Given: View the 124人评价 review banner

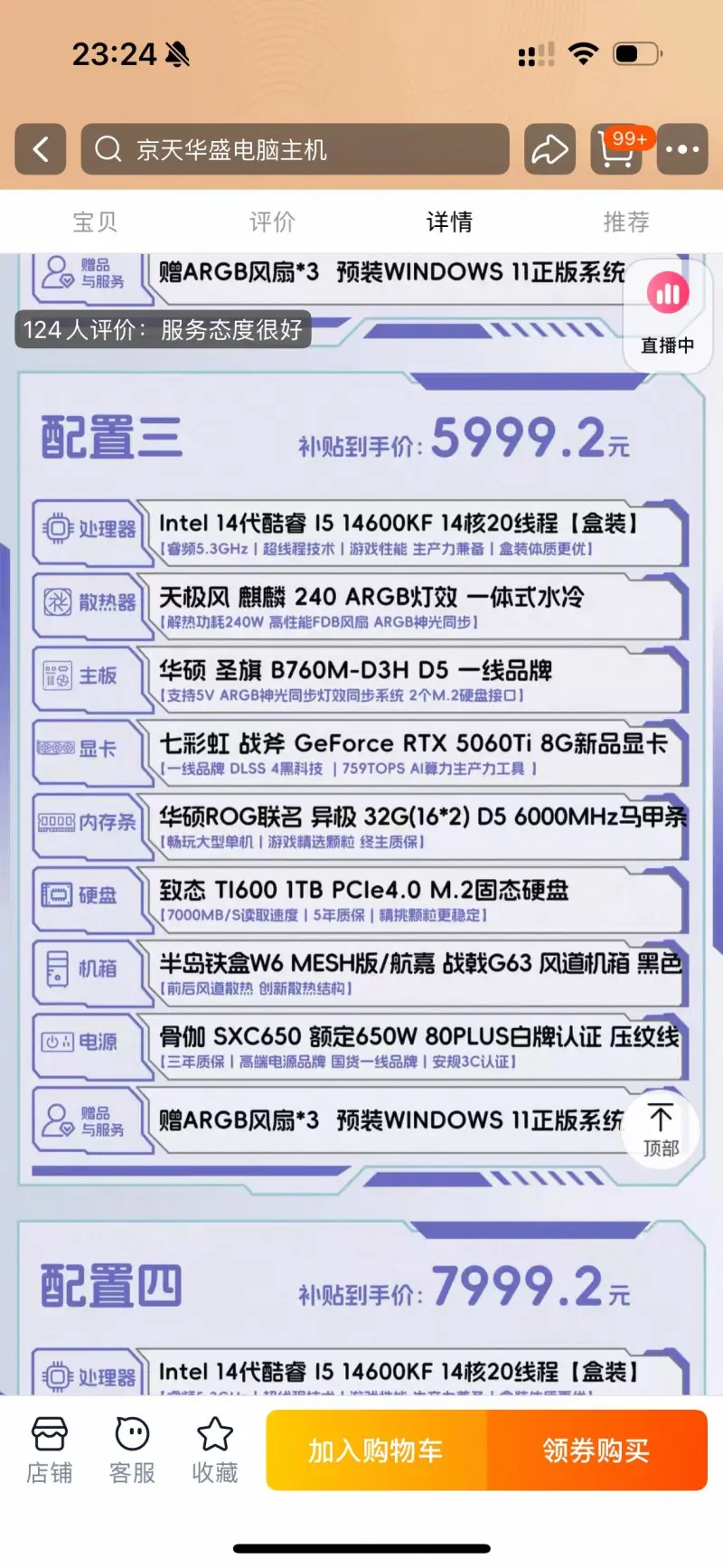Looking at the screenshot, I should [163, 330].
